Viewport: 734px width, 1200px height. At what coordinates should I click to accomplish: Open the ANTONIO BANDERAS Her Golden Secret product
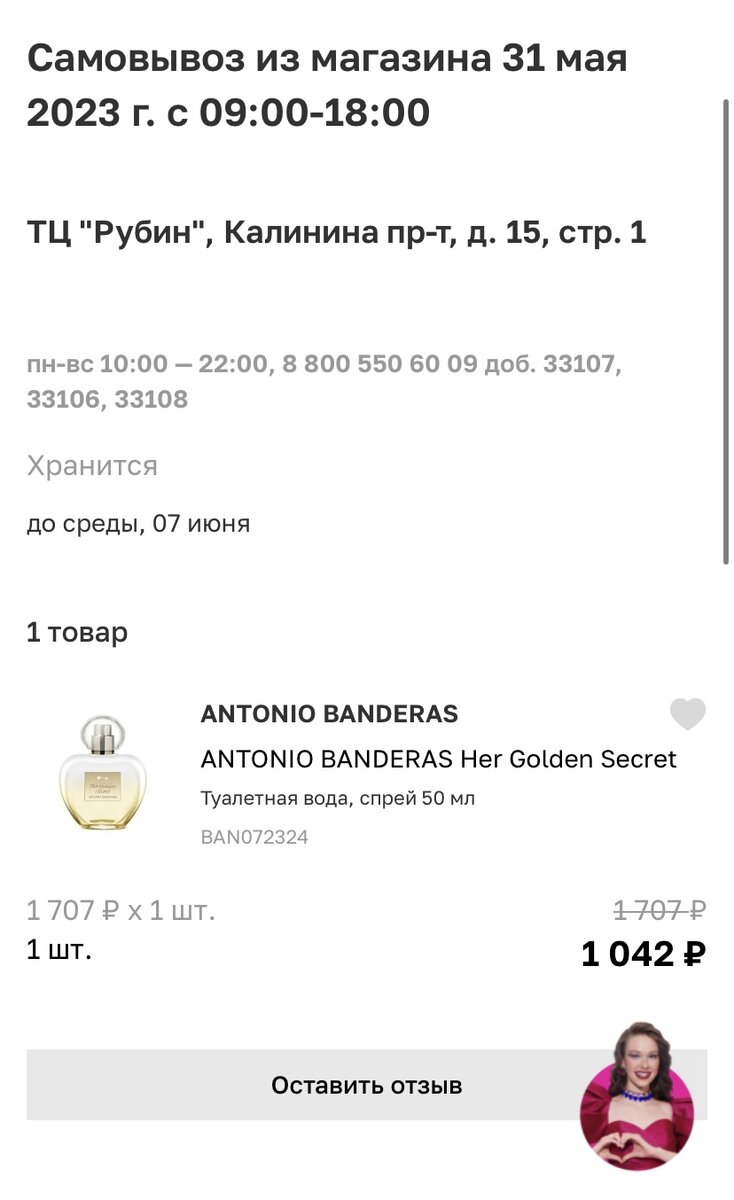tap(438, 760)
